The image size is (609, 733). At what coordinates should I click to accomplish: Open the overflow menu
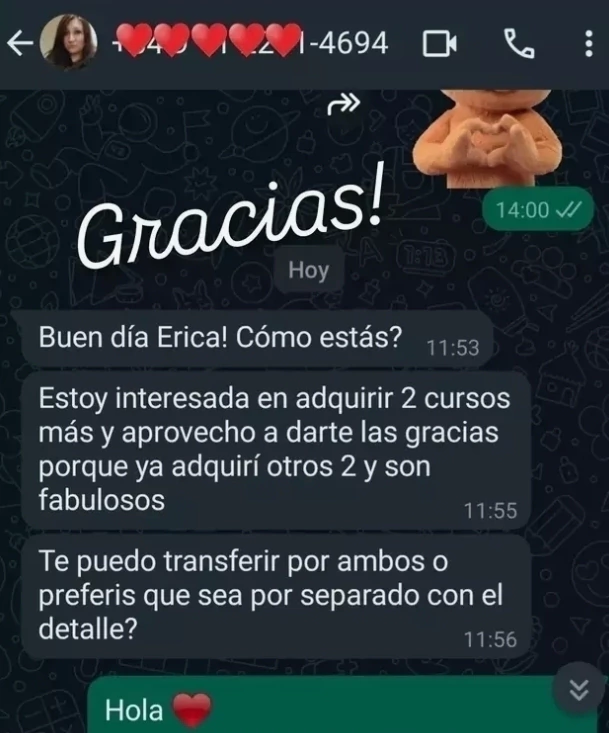587,43
